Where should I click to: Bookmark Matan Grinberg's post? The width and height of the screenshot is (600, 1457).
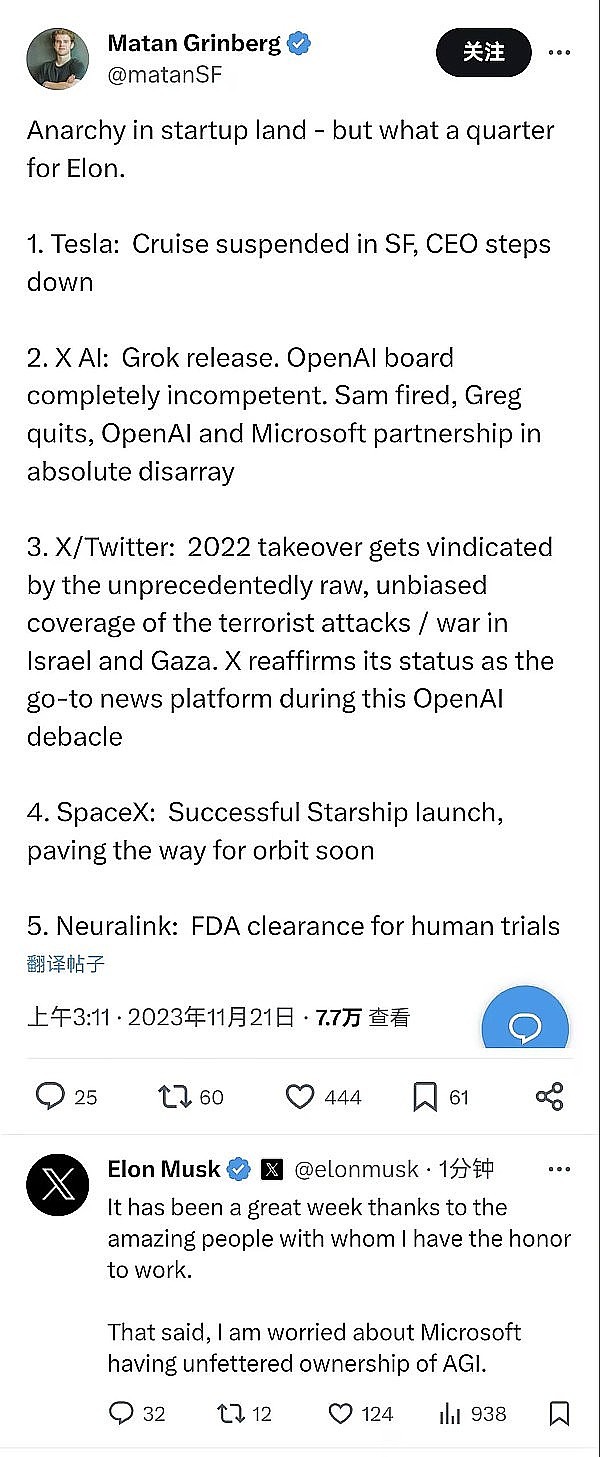pyautogui.click(x=425, y=1097)
